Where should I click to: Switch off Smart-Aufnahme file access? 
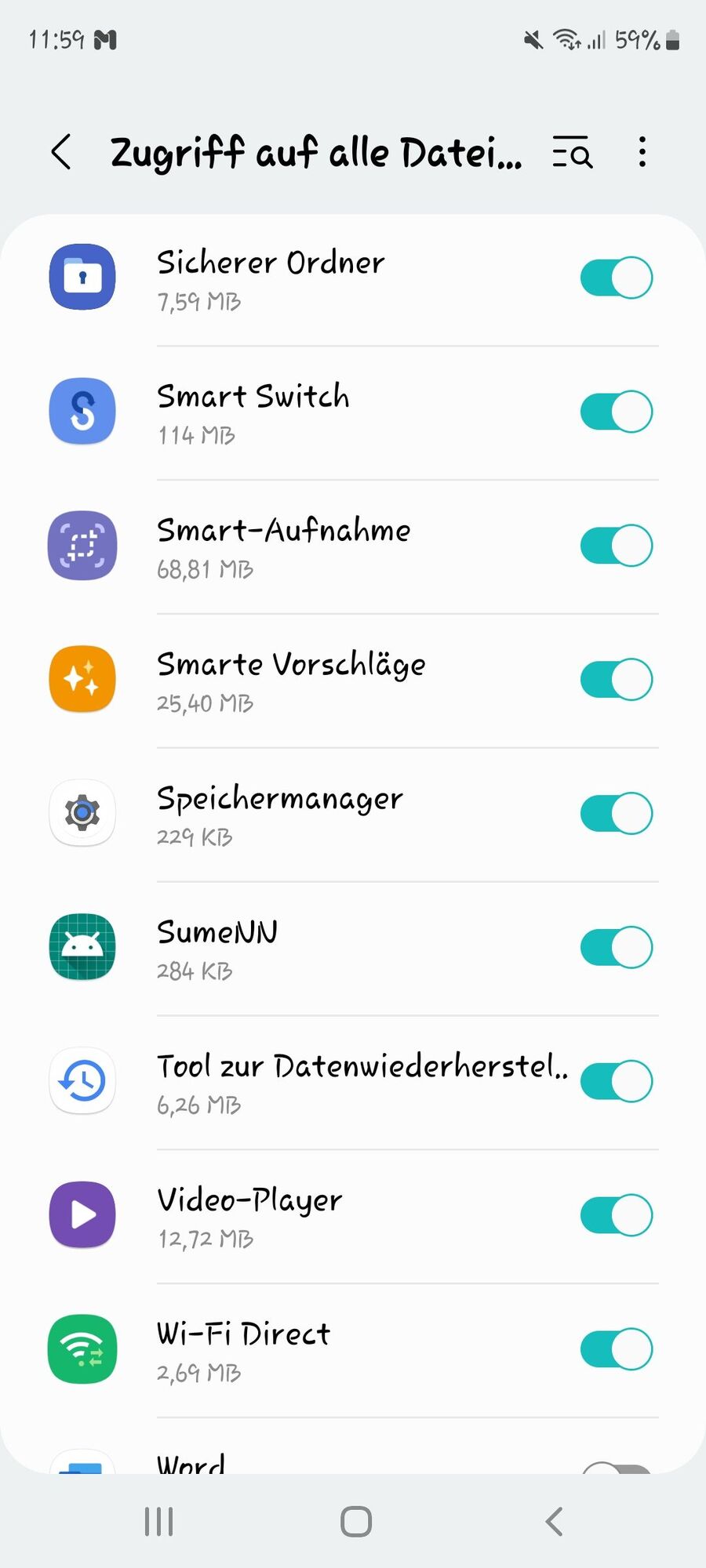[x=617, y=546]
